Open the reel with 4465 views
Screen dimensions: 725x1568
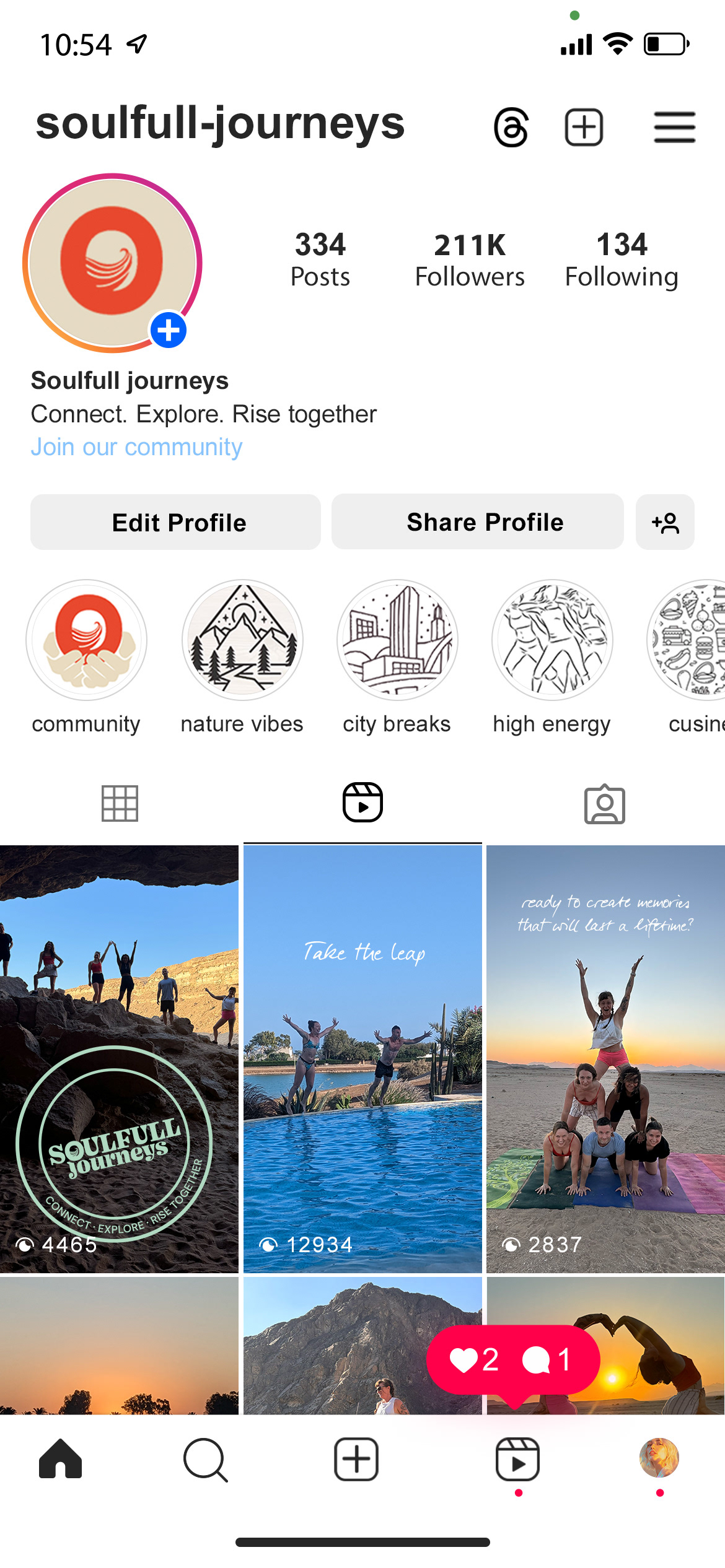(119, 1059)
